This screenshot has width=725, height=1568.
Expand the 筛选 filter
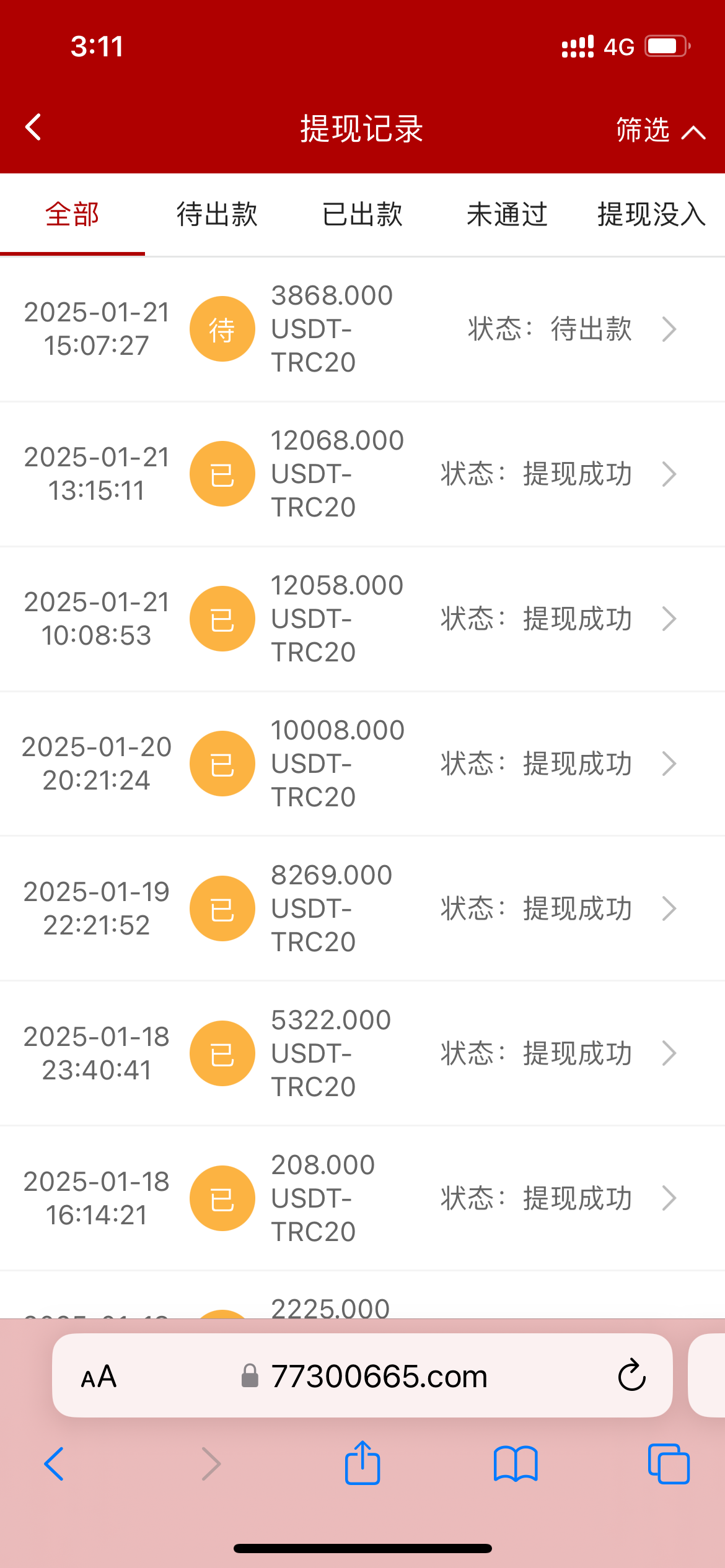coord(659,130)
